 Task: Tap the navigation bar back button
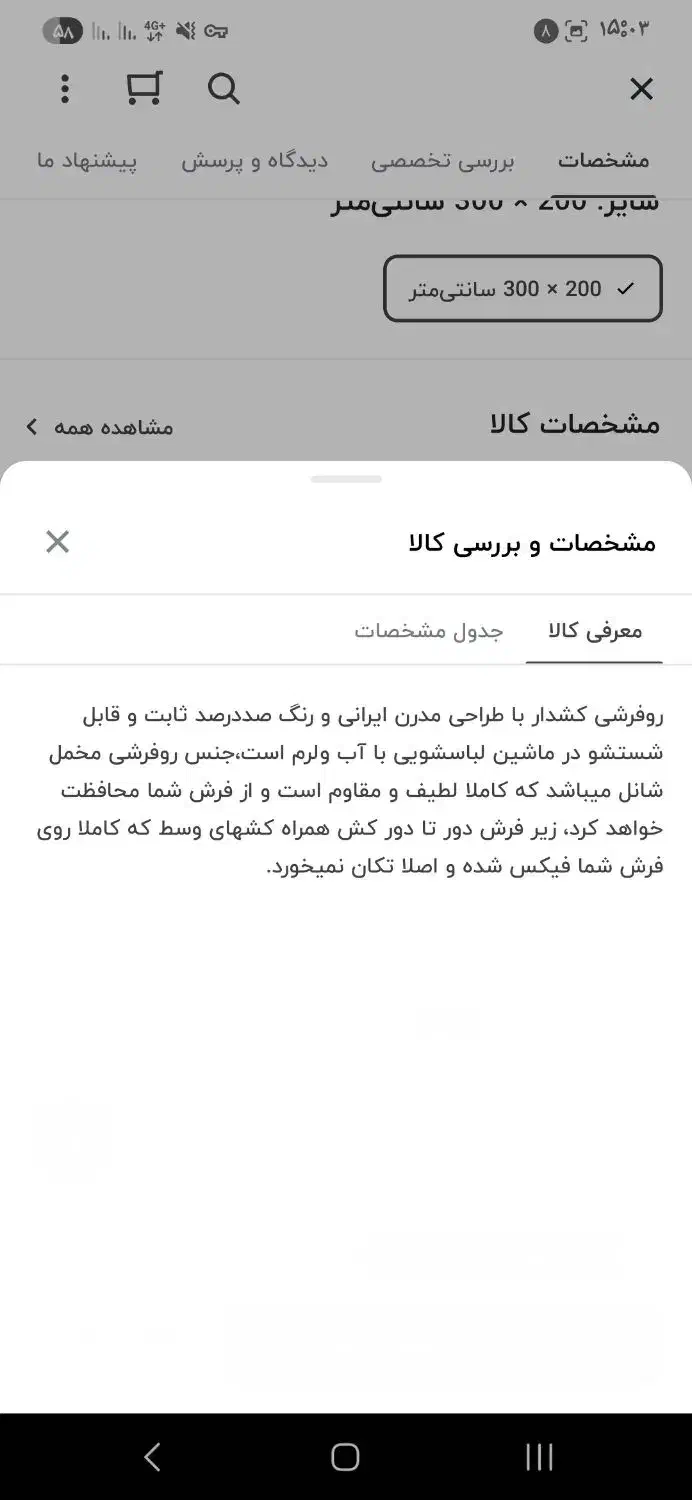point(152,1457)
